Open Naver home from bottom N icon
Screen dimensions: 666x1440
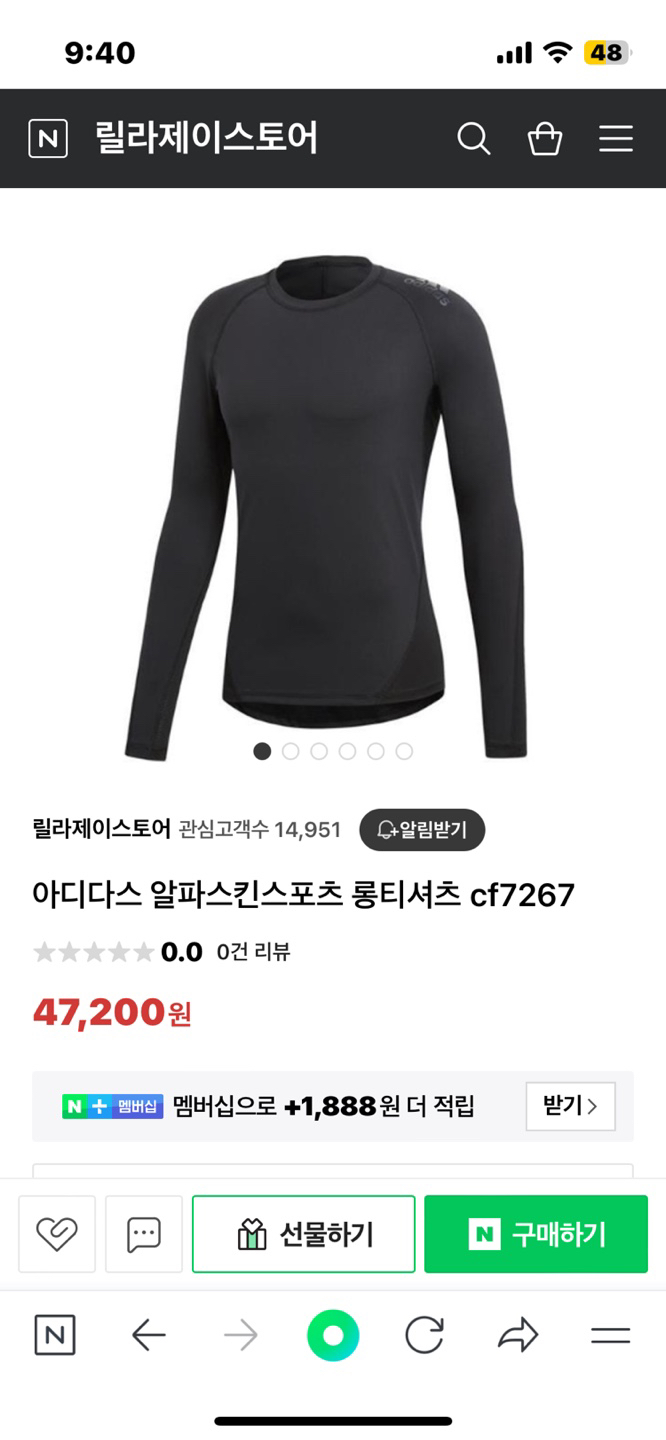[55, 1335]
